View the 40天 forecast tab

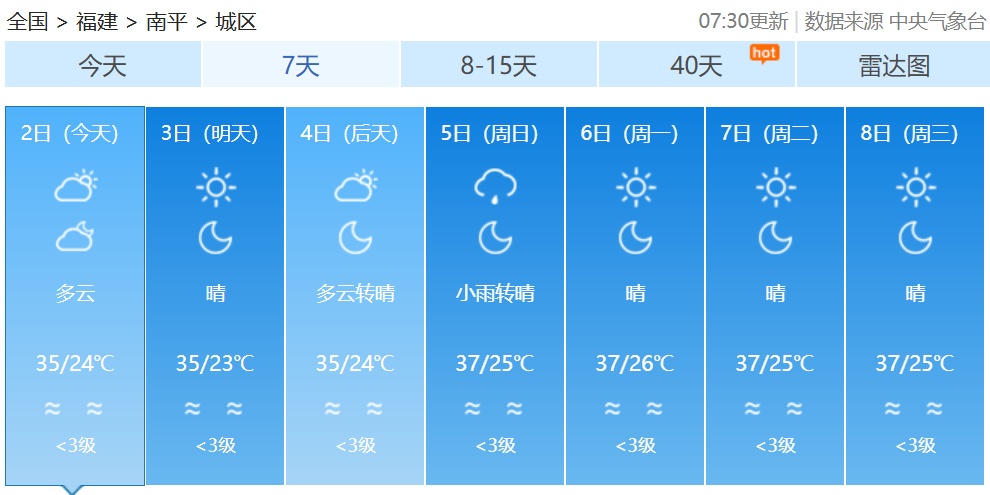tap(697, 66)
